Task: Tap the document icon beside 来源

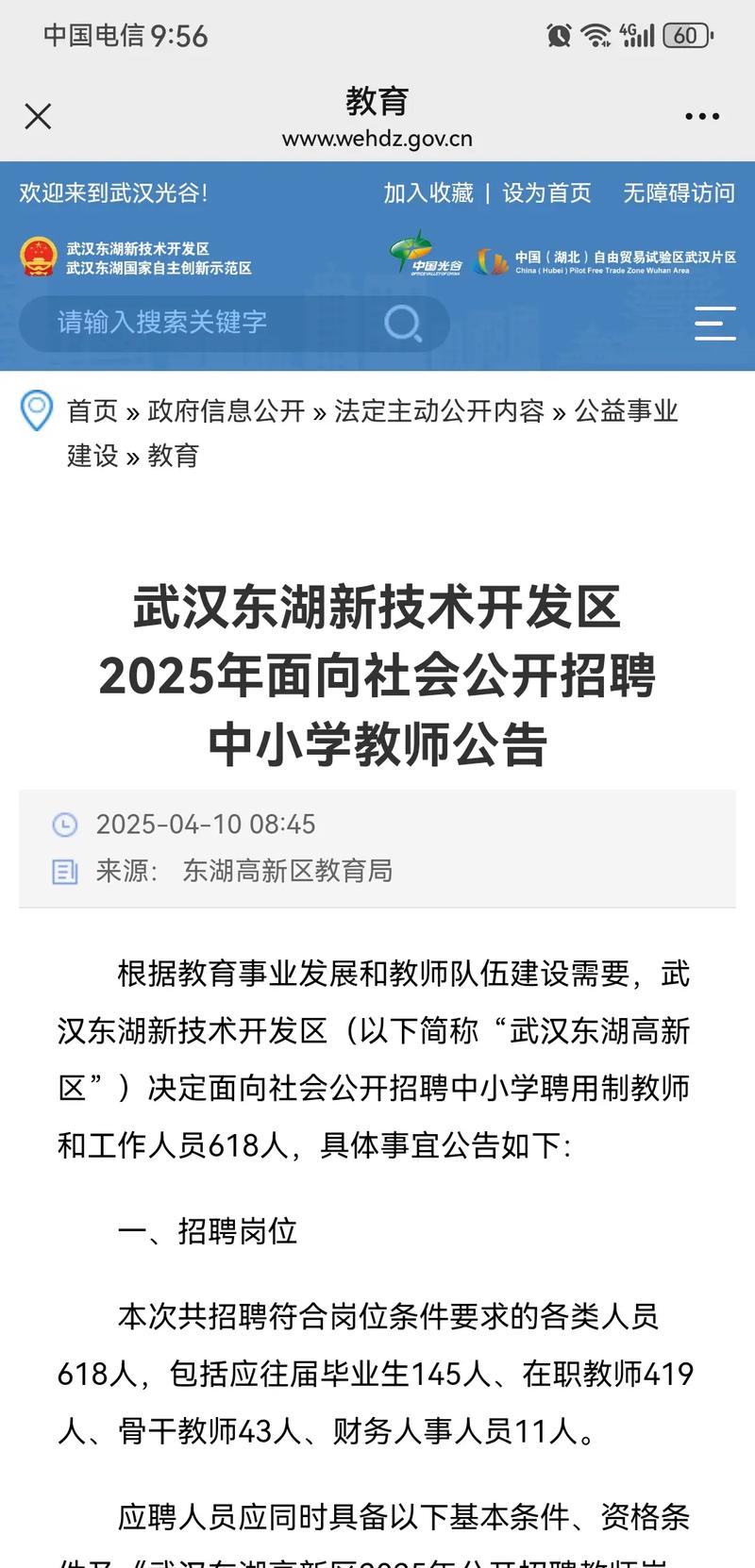Action: (x=63, y=872)
